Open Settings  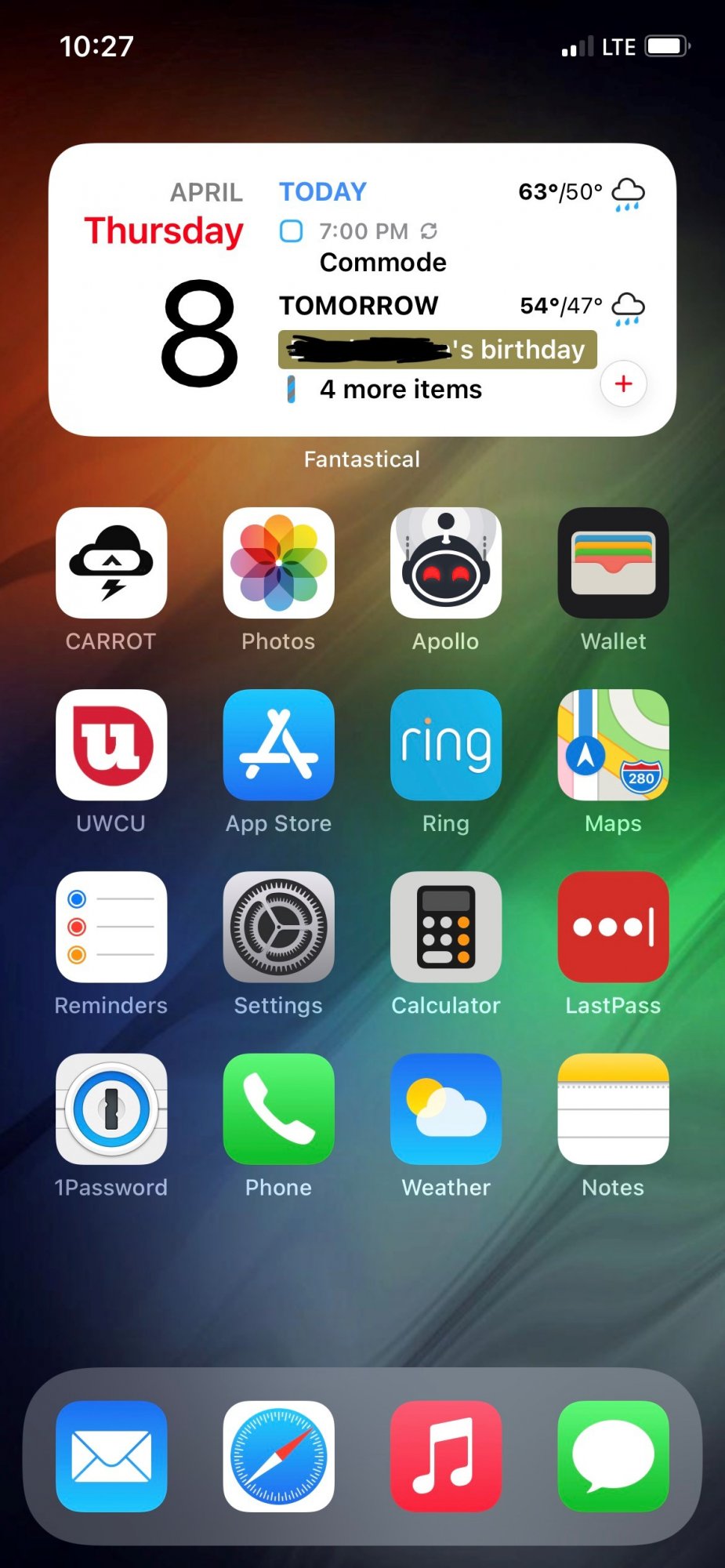pyautogui.click(x=278, y=927)
